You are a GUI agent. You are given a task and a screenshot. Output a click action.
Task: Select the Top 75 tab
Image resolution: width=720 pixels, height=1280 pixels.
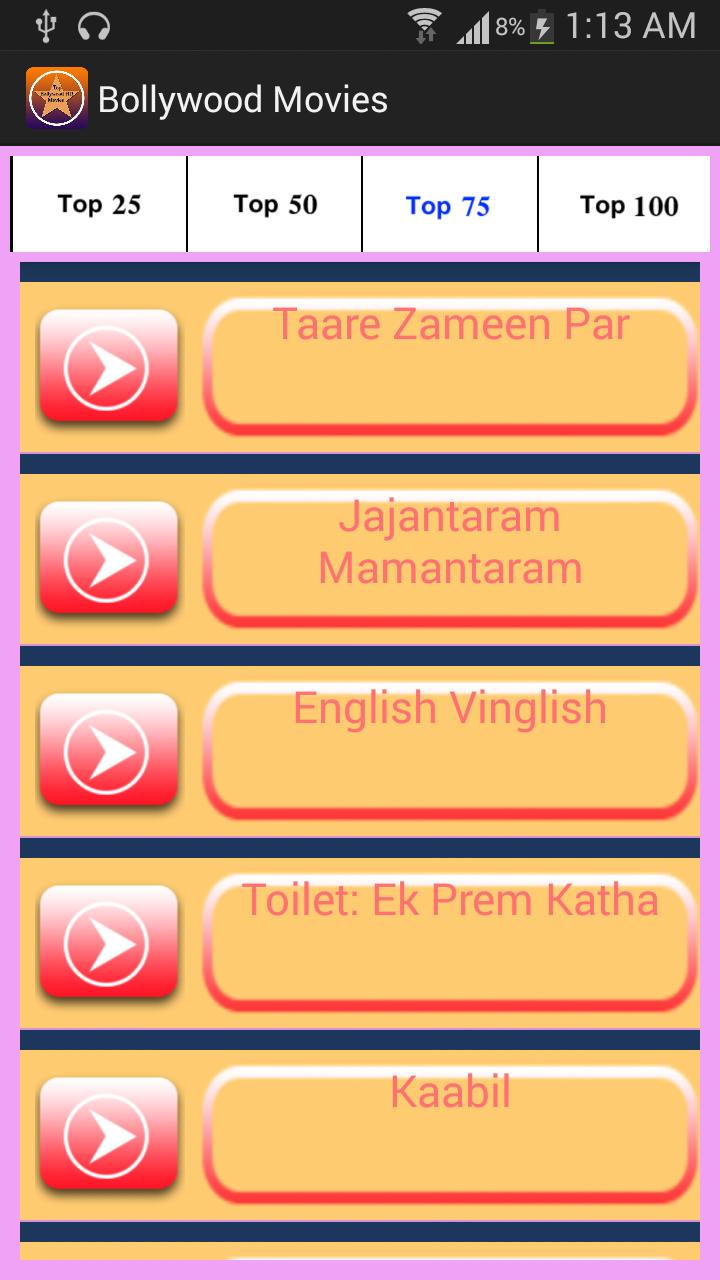tap(449, 204)
